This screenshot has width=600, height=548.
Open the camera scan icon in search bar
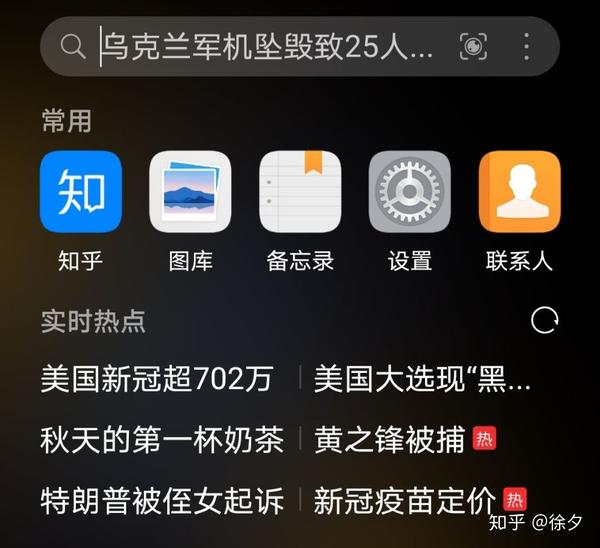click(473, 46)
